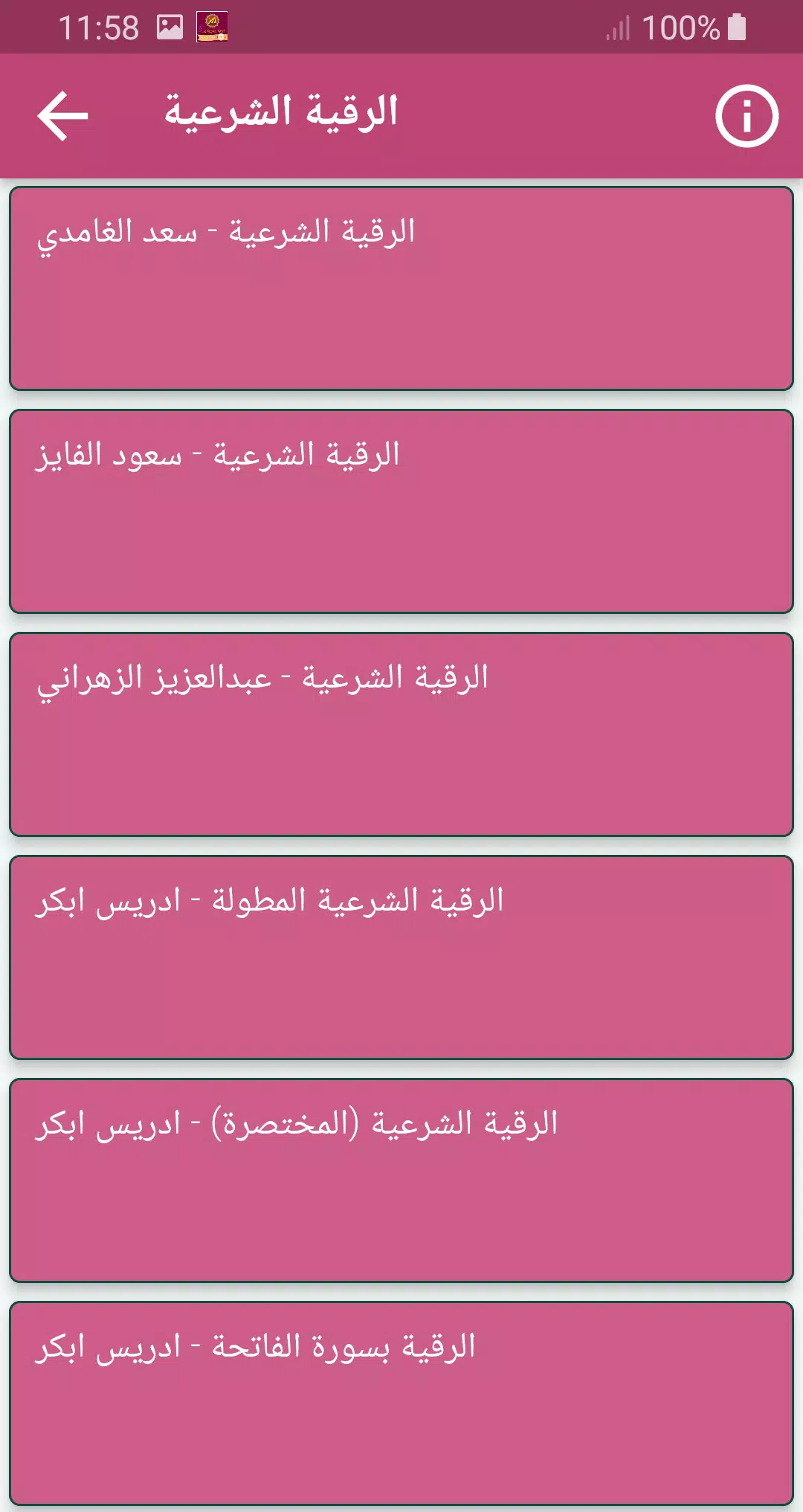
Task: Open الرقية الشرعية - سعد الغامدي
Action: pyautogui.click(x=401, y=288)
